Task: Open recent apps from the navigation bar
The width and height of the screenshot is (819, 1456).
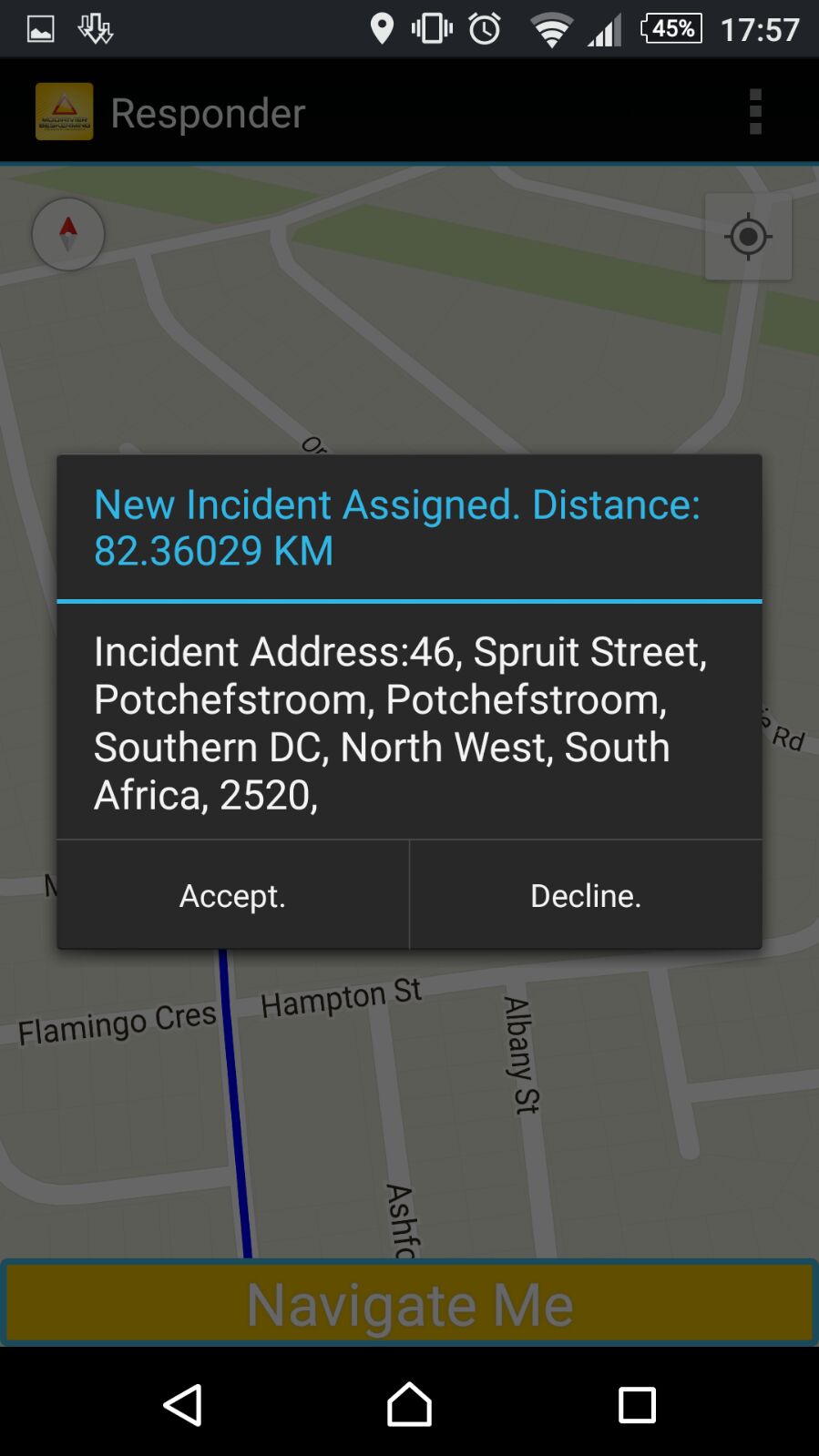Action: click(x=637, y=1404)
